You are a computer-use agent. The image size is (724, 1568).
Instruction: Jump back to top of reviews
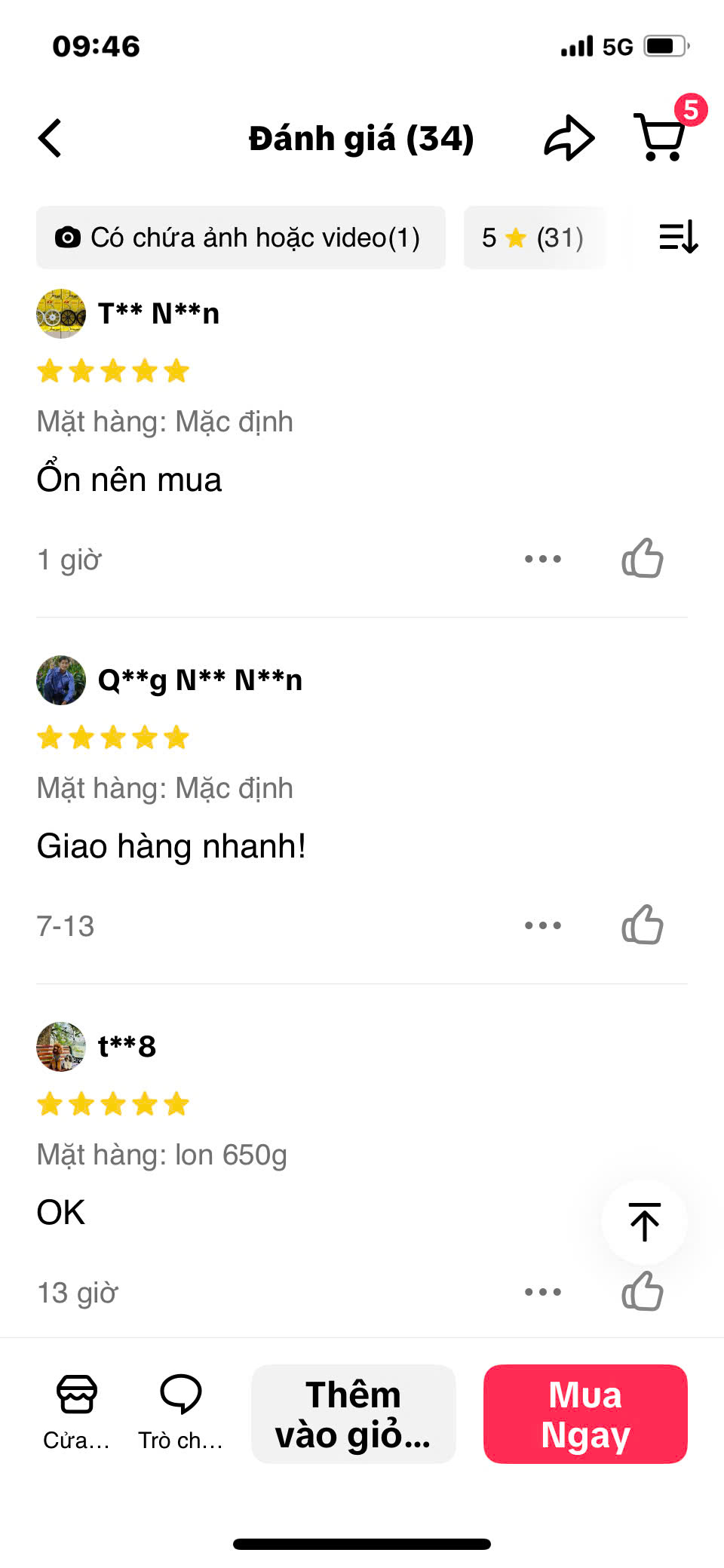644,1222
